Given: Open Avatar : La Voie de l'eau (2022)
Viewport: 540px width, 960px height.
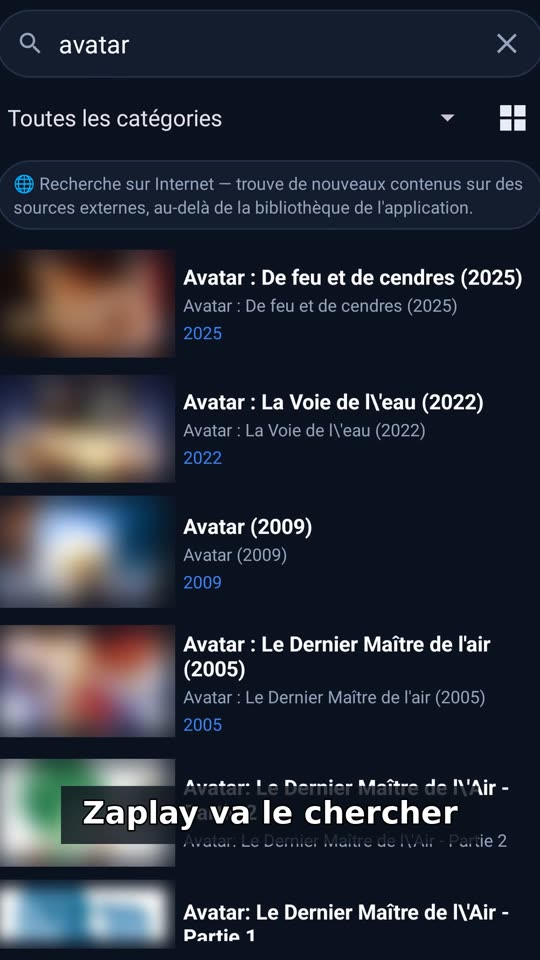Looking at the screenshot, I should pyautogui.click(x=270, y=428).
